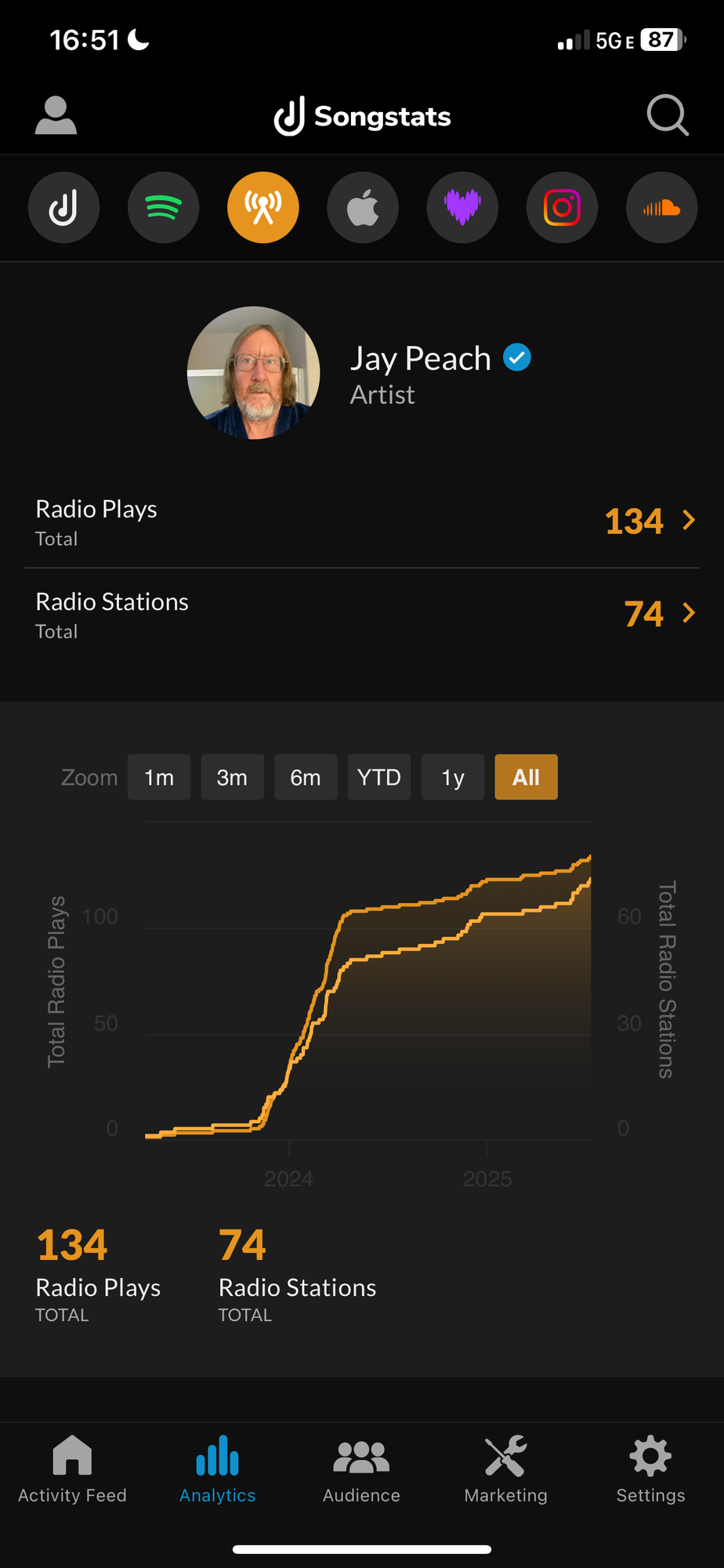Screen dimensions: 724x1568
Task: Click the 1y range slider option
Action: (453, 777)
